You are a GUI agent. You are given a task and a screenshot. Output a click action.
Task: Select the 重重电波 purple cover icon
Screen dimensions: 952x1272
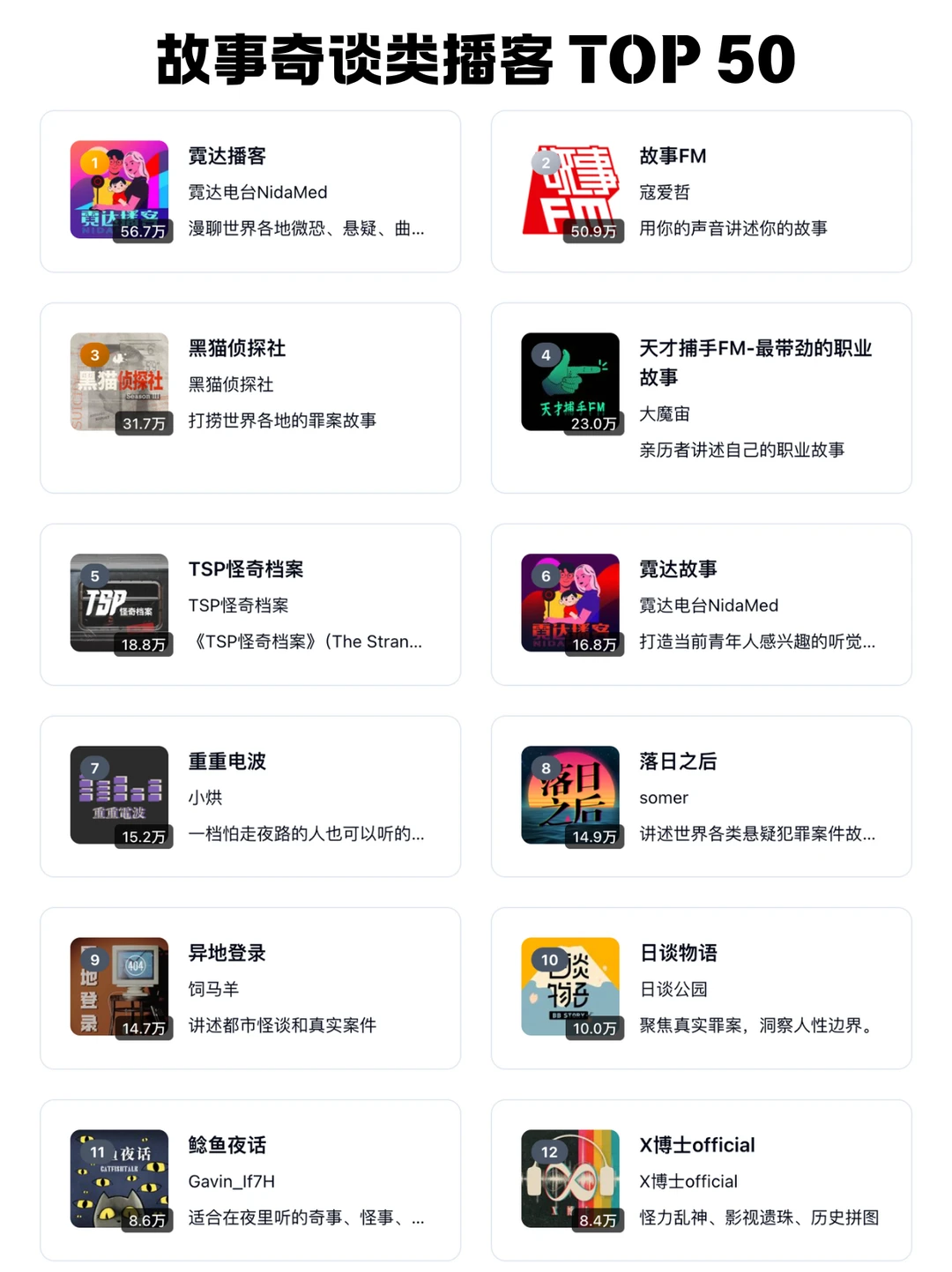coord(122,795)
